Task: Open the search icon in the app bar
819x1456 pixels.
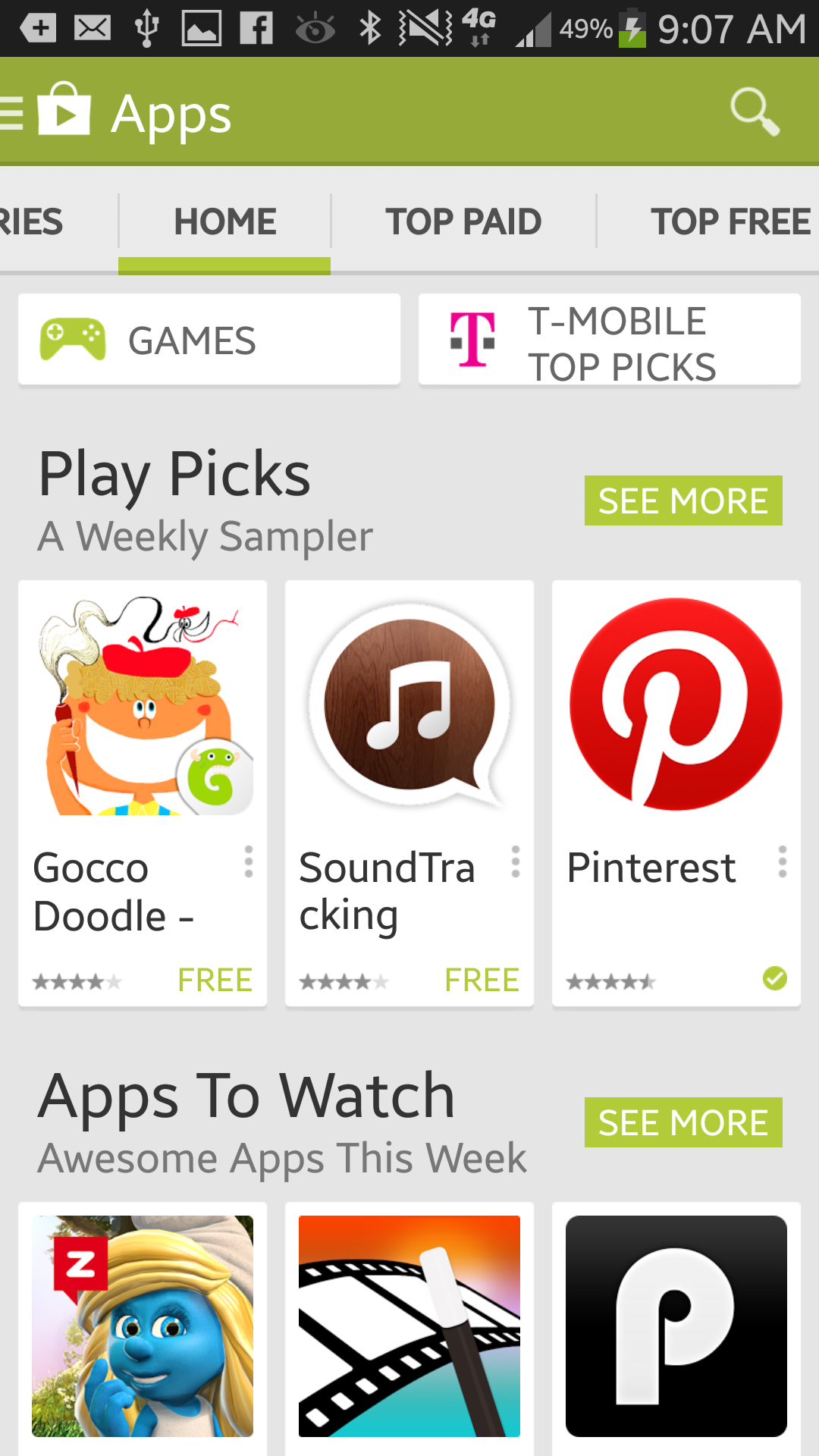Action: [x=755, y=112]
